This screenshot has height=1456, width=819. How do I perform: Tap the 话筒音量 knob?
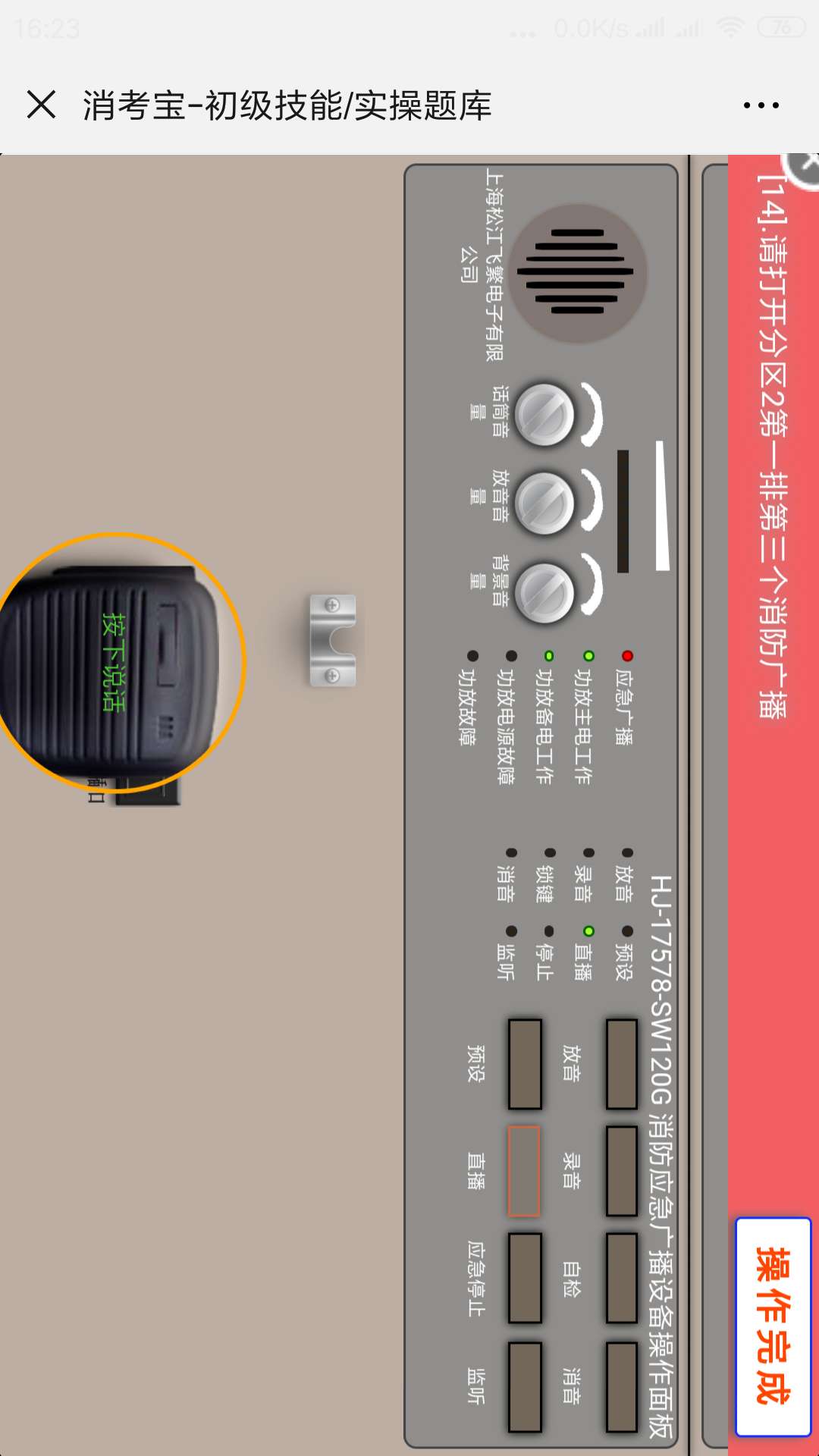point(544,415)
